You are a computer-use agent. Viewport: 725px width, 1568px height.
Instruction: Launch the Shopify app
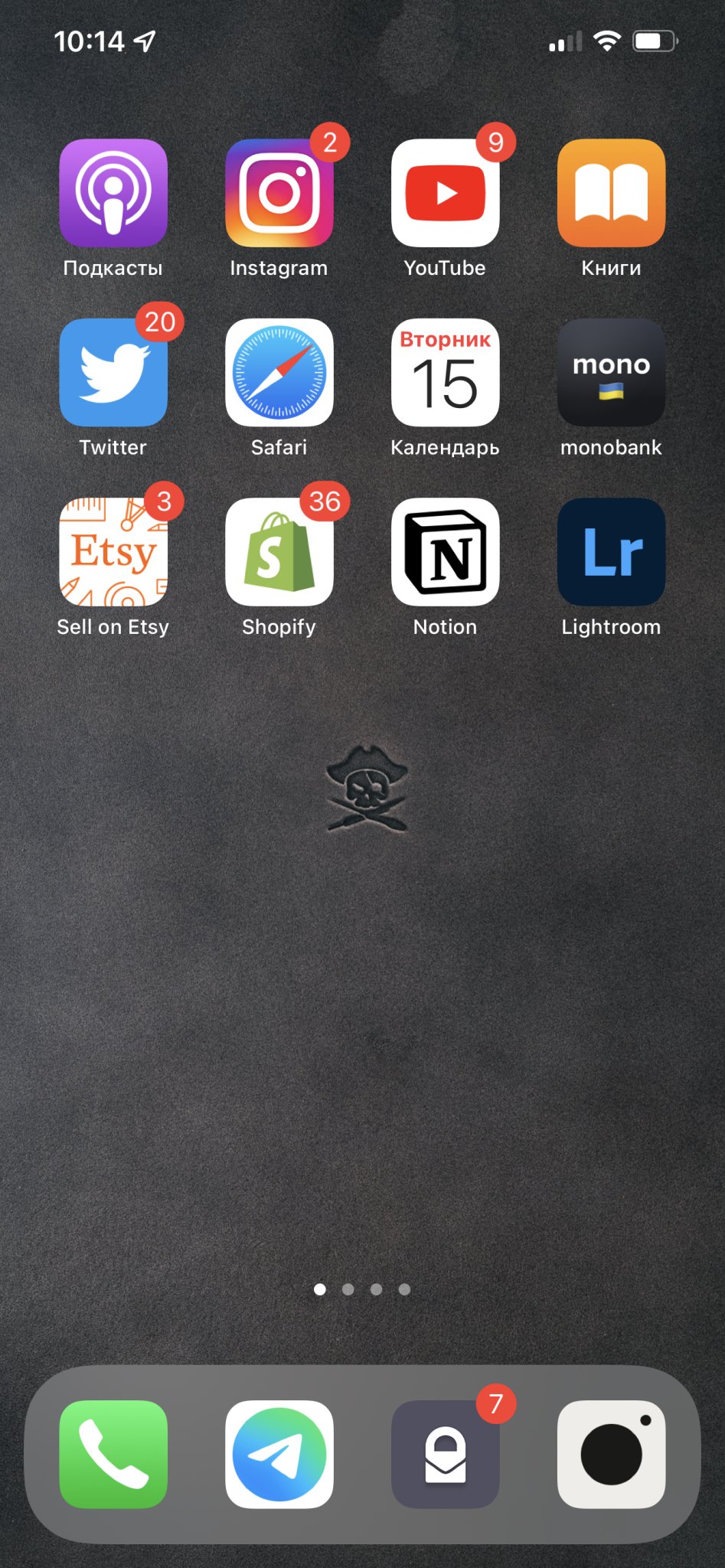tap(279, 552)
